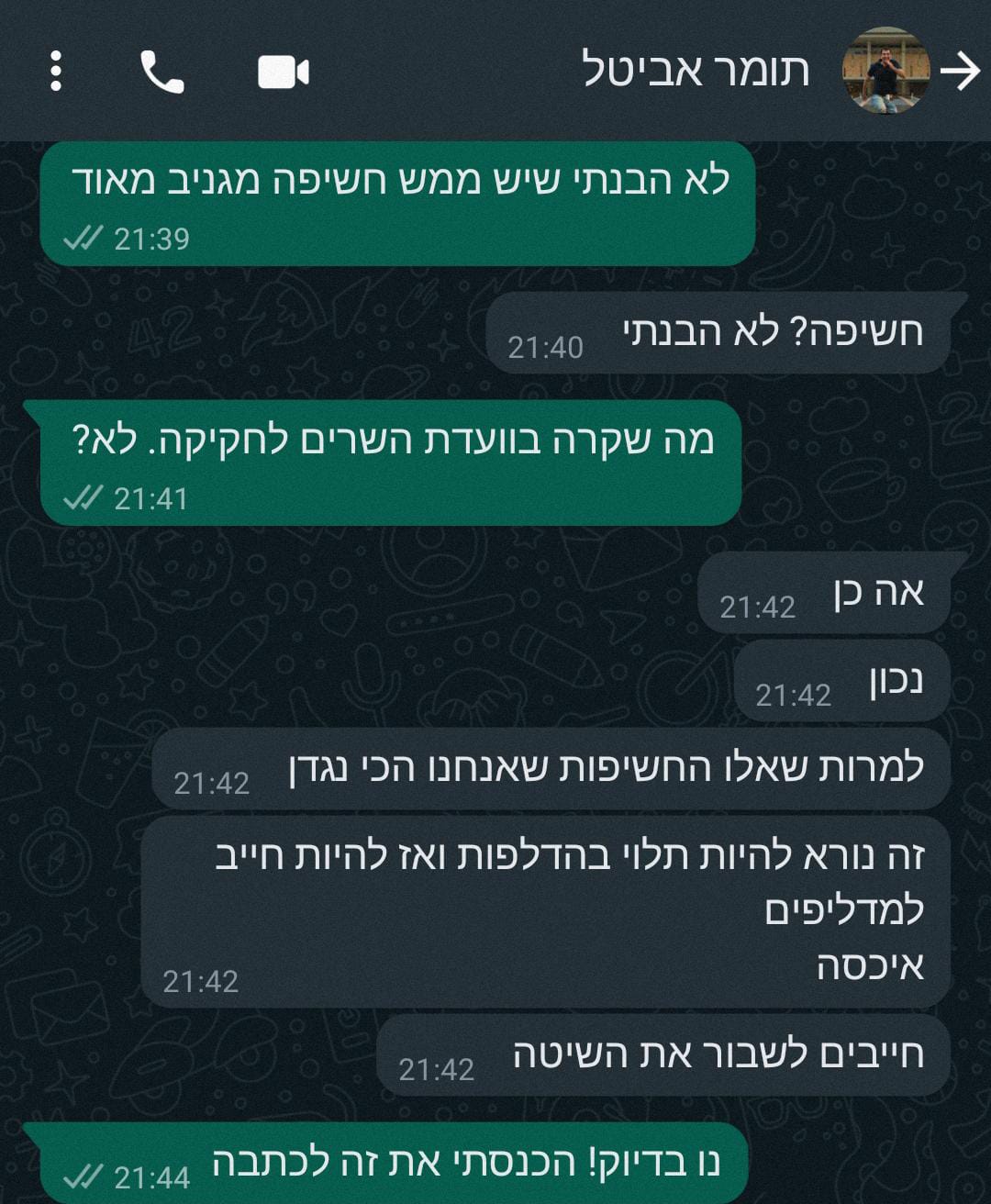Start a voice call with תומר אביטל
The height and width of the screenshot is (1204, 991).
tap(162, 72)
